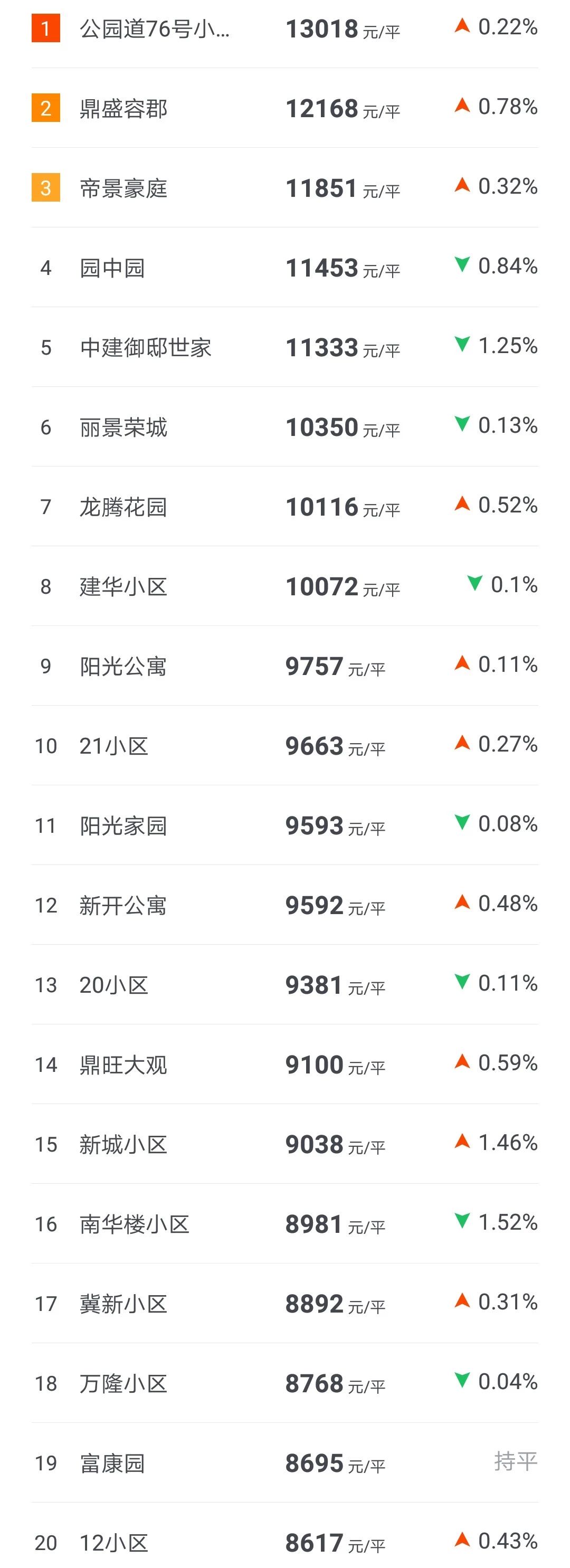Tap the 丽景荣城 entry
Viewport: 570px width, 1568px height.
[x=123, y=427]
